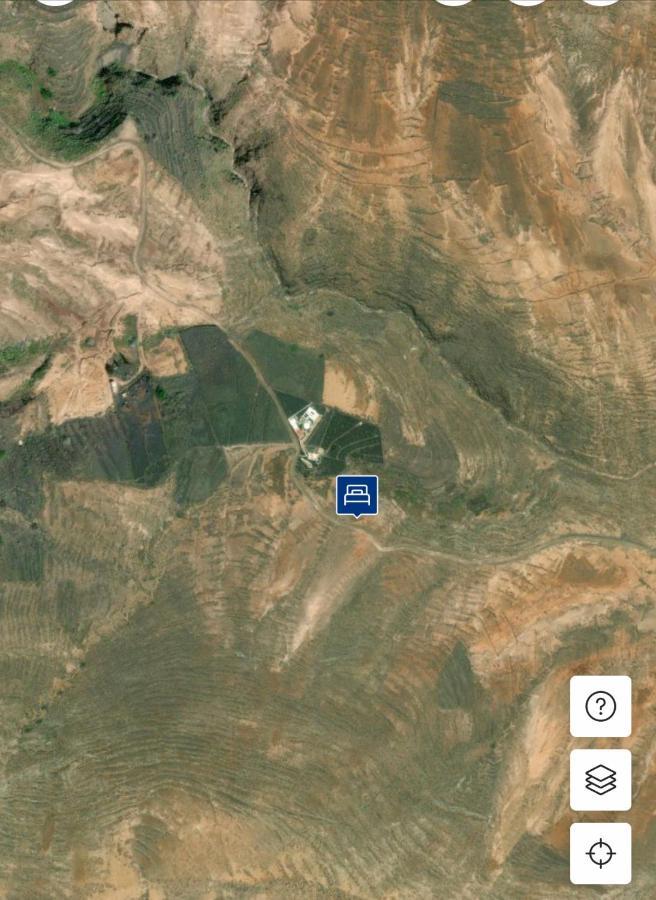
Task: Open the map help button
Action: point(600,706)
